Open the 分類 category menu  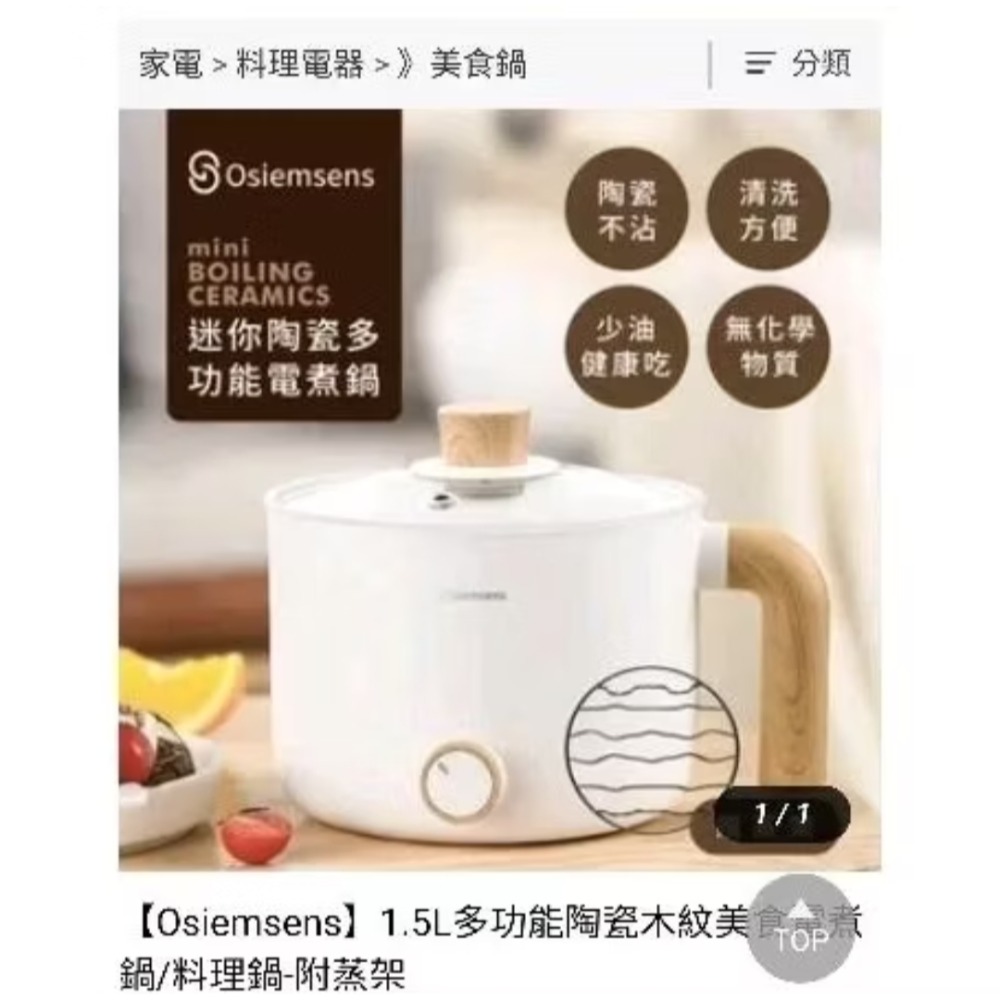click(799, 65)
